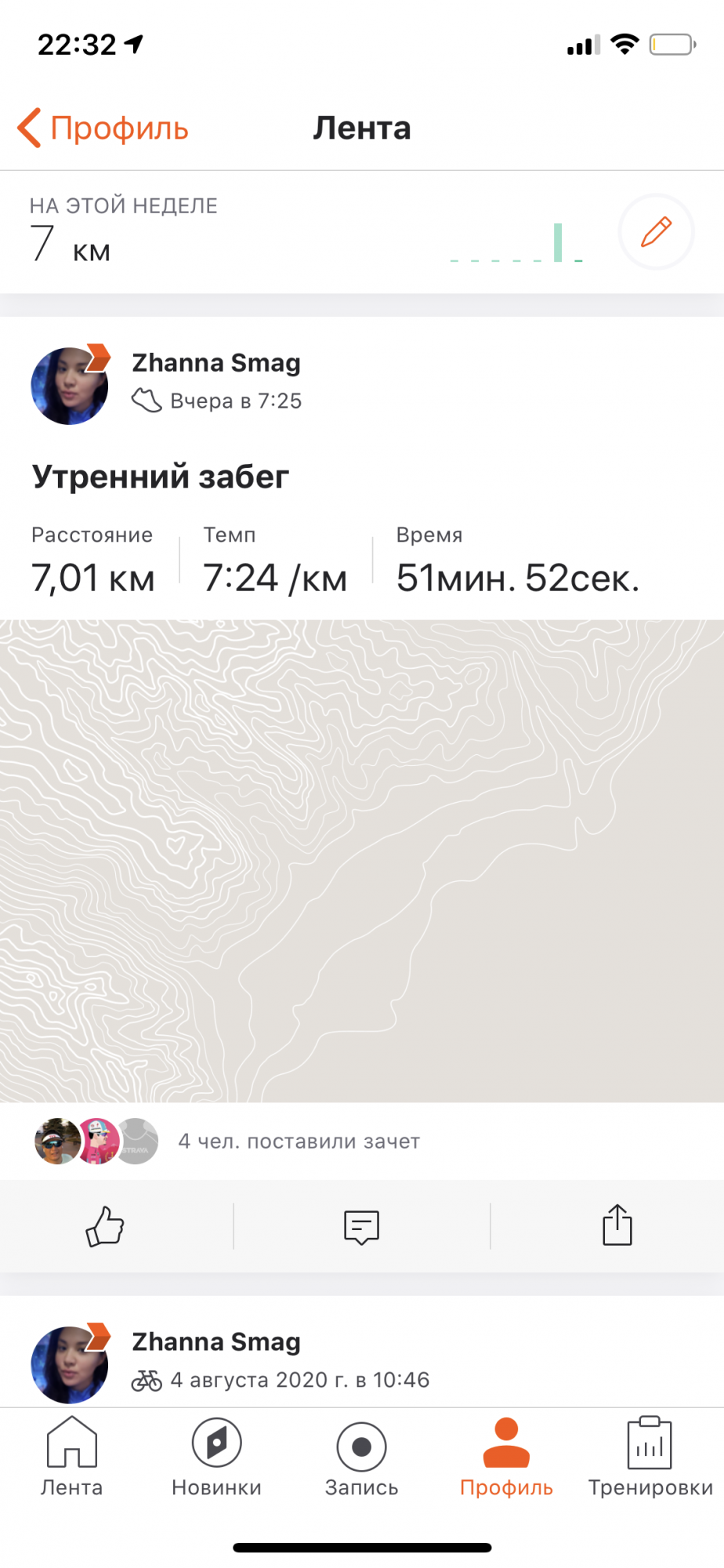Switch to the Новинки tab
This screenshot has height=1568, width=724.
click(x=216, y=1457)
